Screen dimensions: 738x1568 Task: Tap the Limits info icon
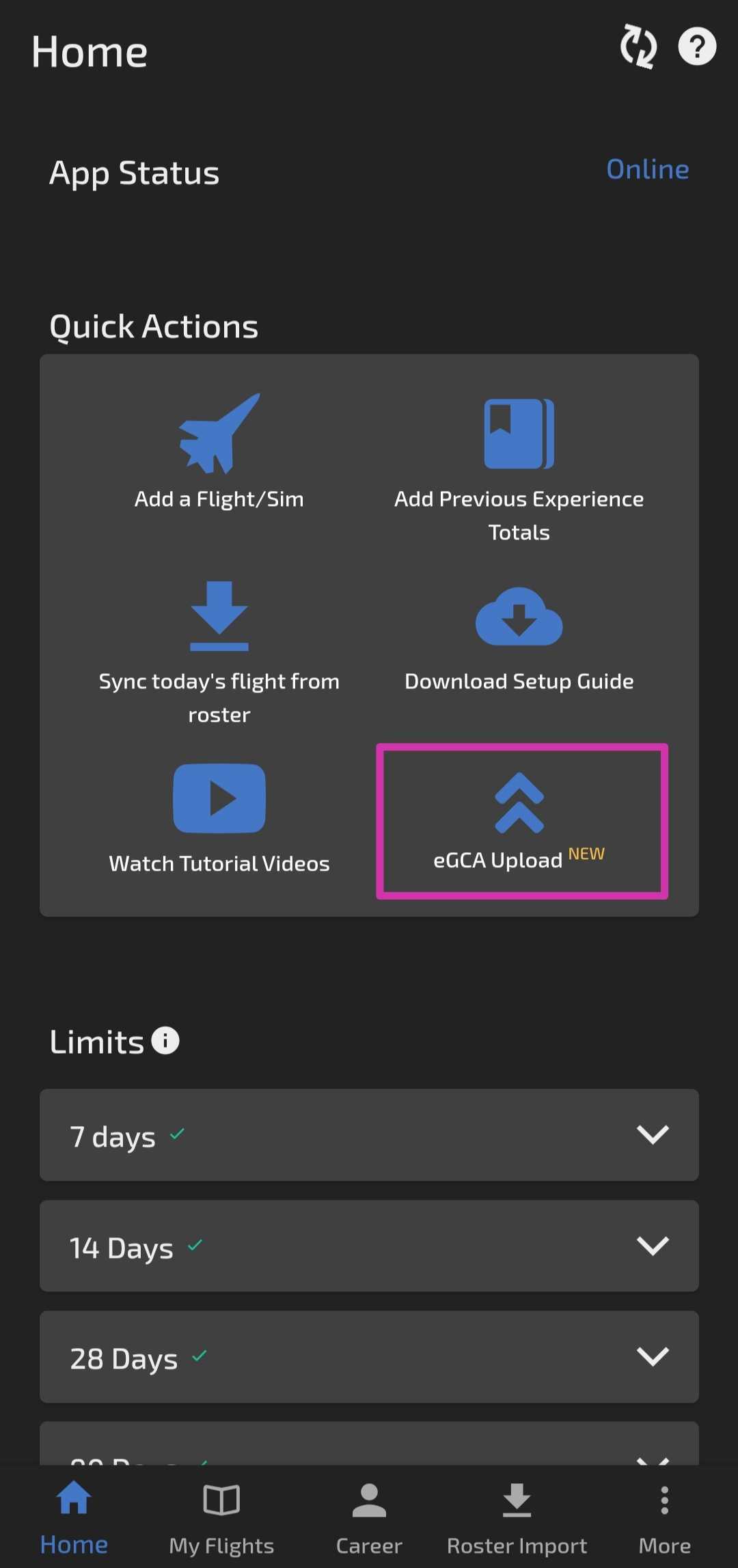[x=166, y=1039]
